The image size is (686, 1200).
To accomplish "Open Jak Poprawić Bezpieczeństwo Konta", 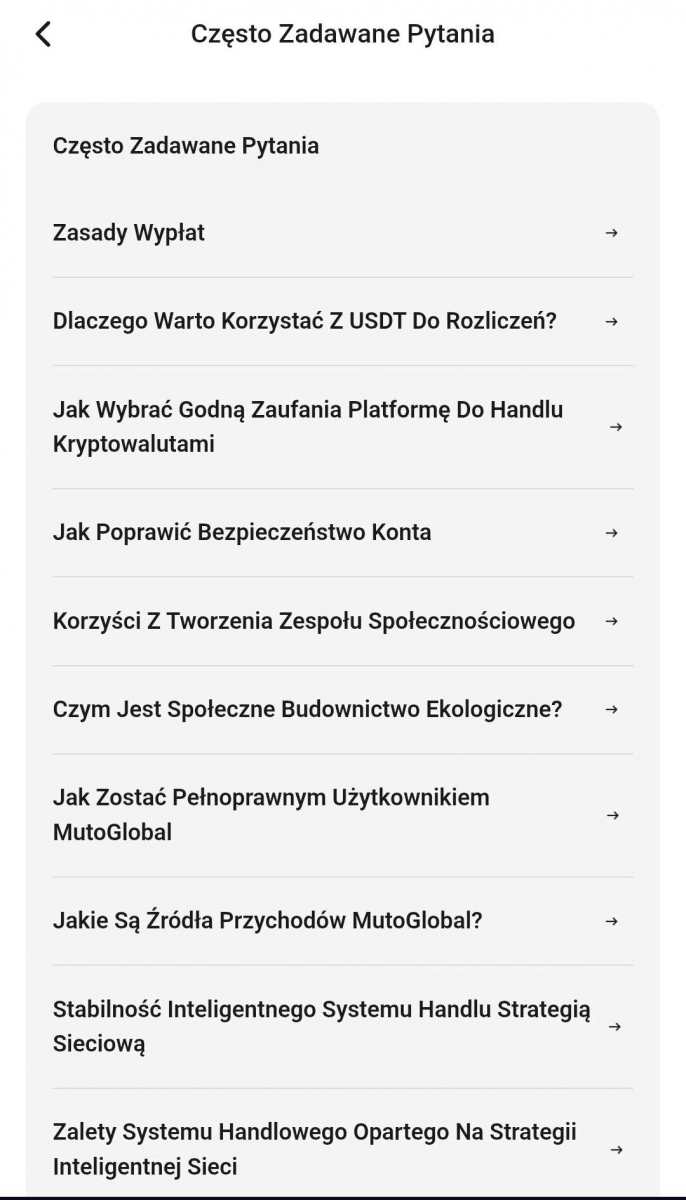I will (x=342, y=532).
